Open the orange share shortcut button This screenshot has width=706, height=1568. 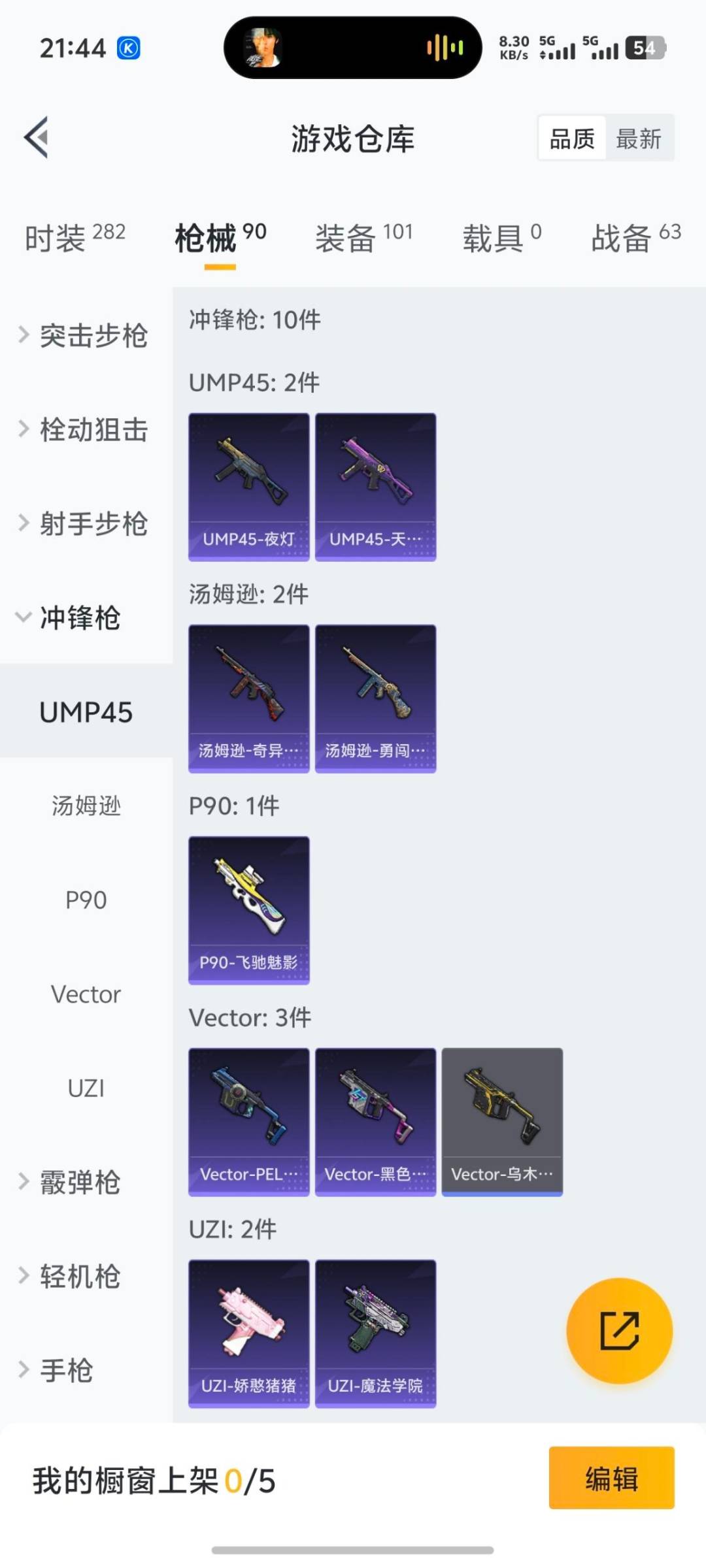coord(618,1330)
